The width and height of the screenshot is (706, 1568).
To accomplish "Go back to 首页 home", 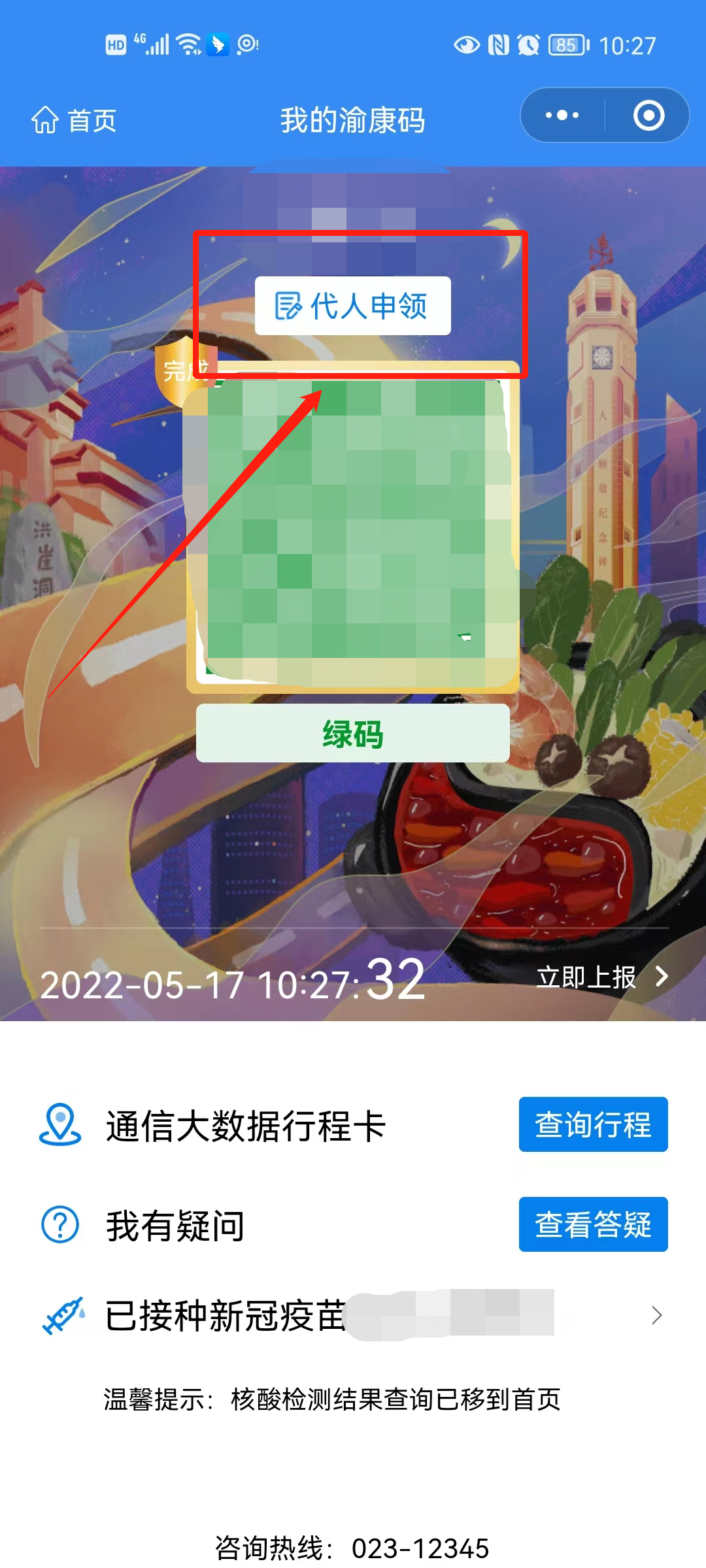I will click(x=74, y=120).
